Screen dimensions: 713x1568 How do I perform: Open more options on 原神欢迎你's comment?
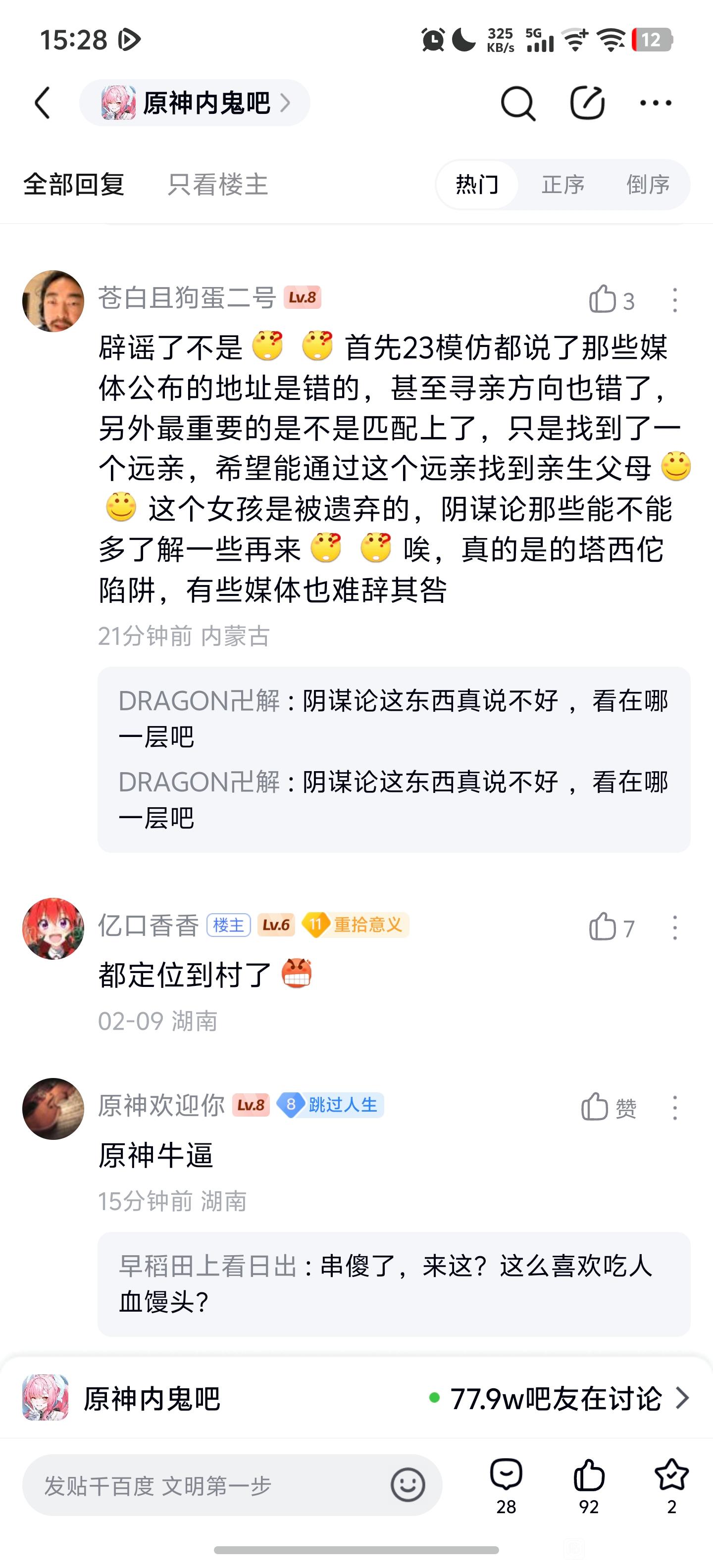tap(675, 1108)
